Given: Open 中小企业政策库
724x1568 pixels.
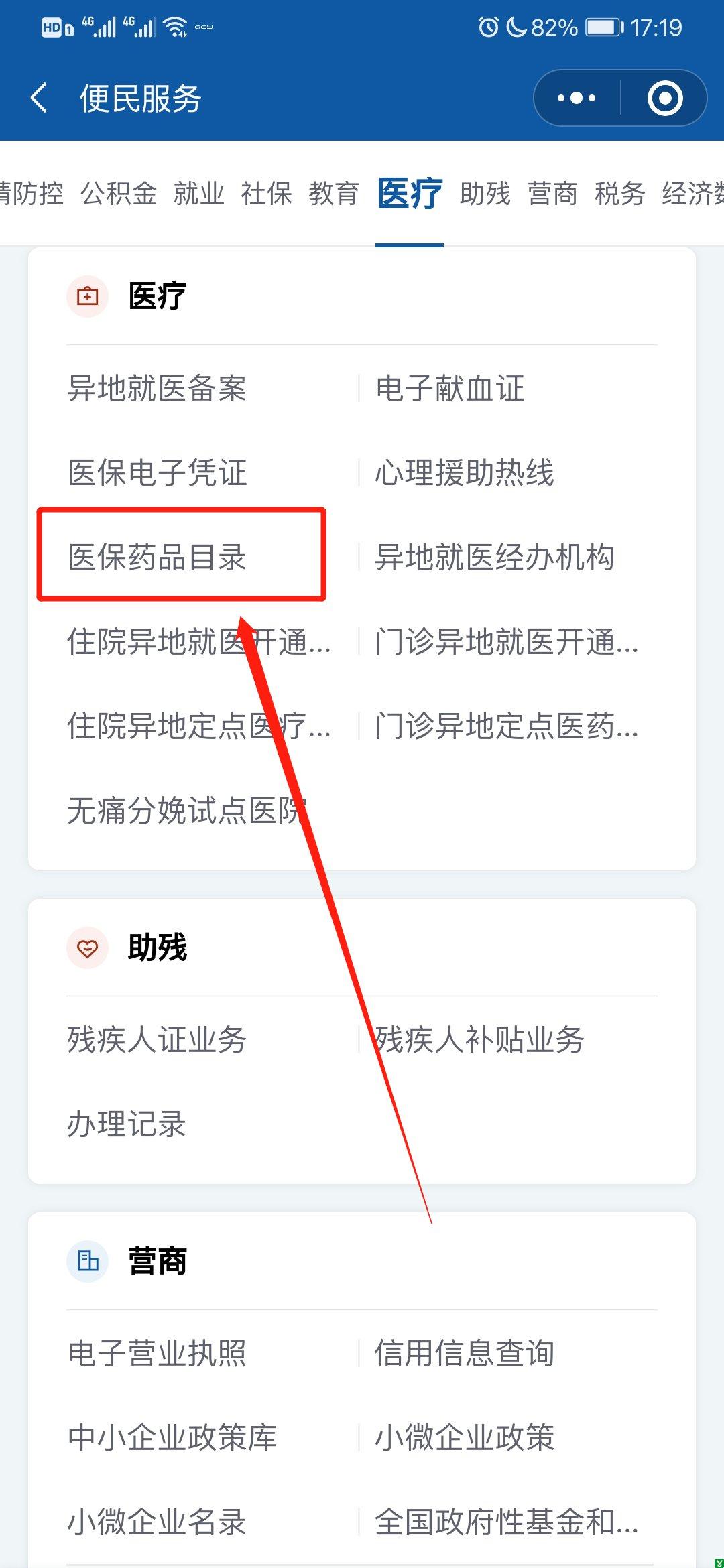Looking at the screenshot, I should click(x=172, y=1437).
